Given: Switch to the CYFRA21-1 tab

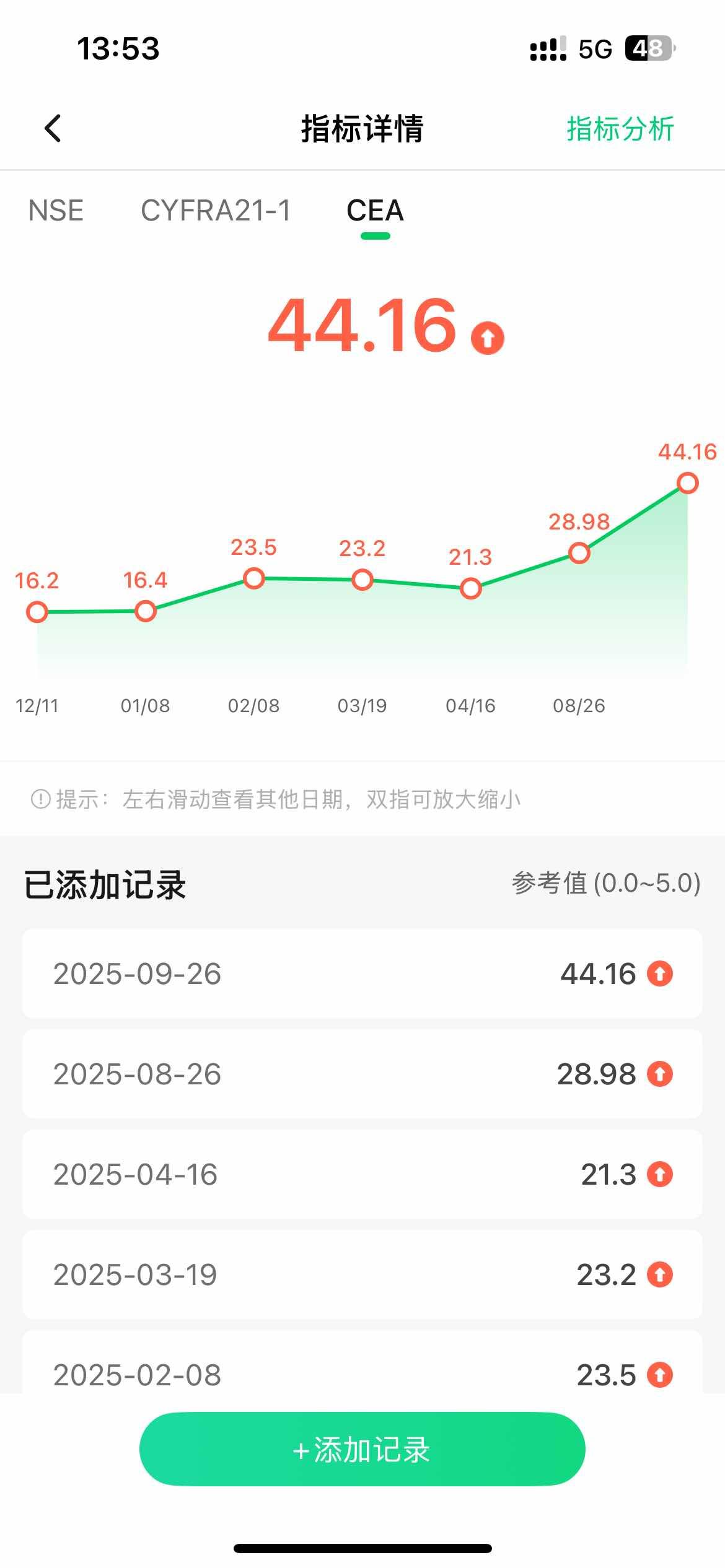Looking at the screenshot, I should point(216,211).
